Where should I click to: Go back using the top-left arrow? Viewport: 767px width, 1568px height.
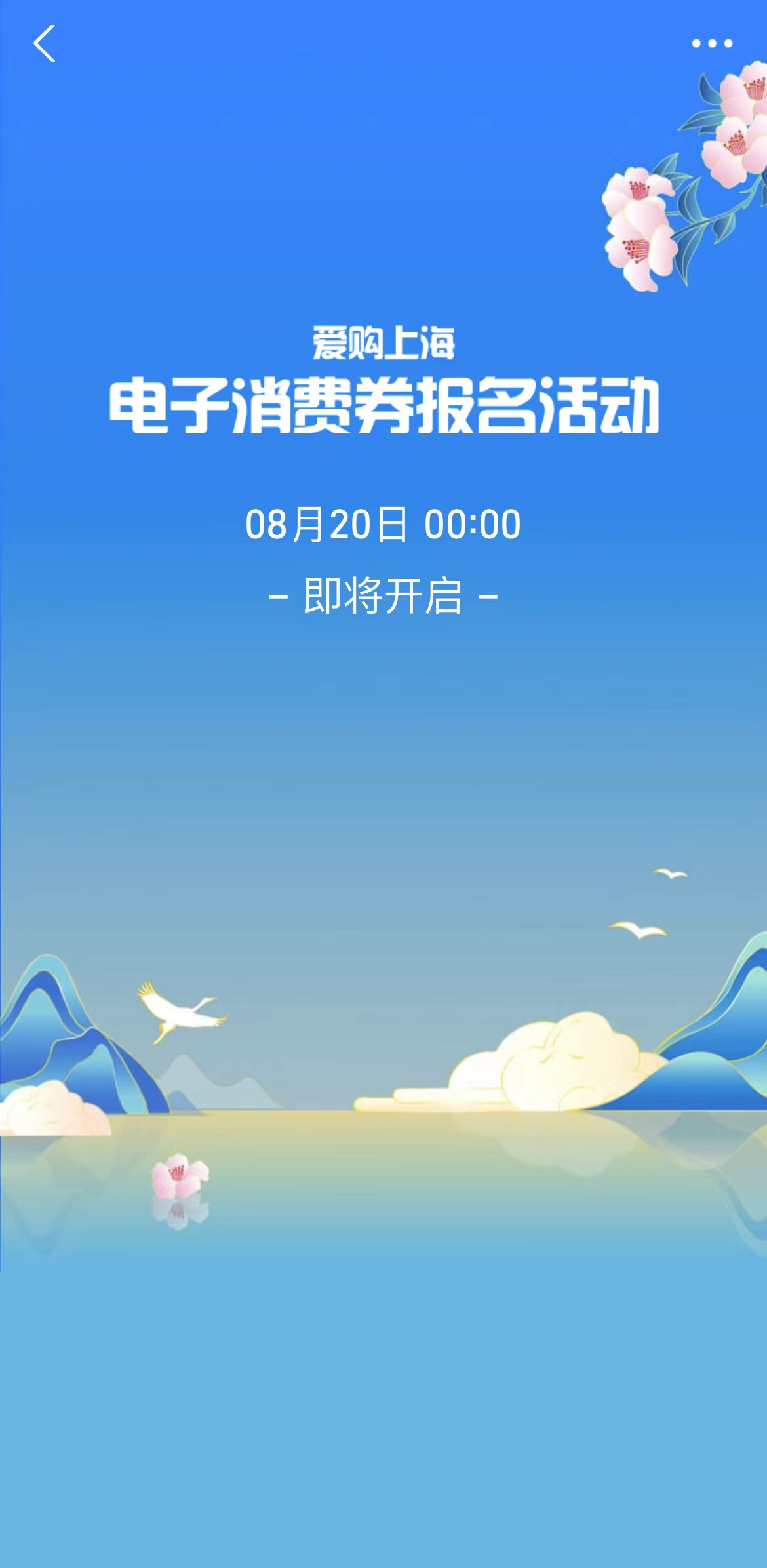coord(44,44)
